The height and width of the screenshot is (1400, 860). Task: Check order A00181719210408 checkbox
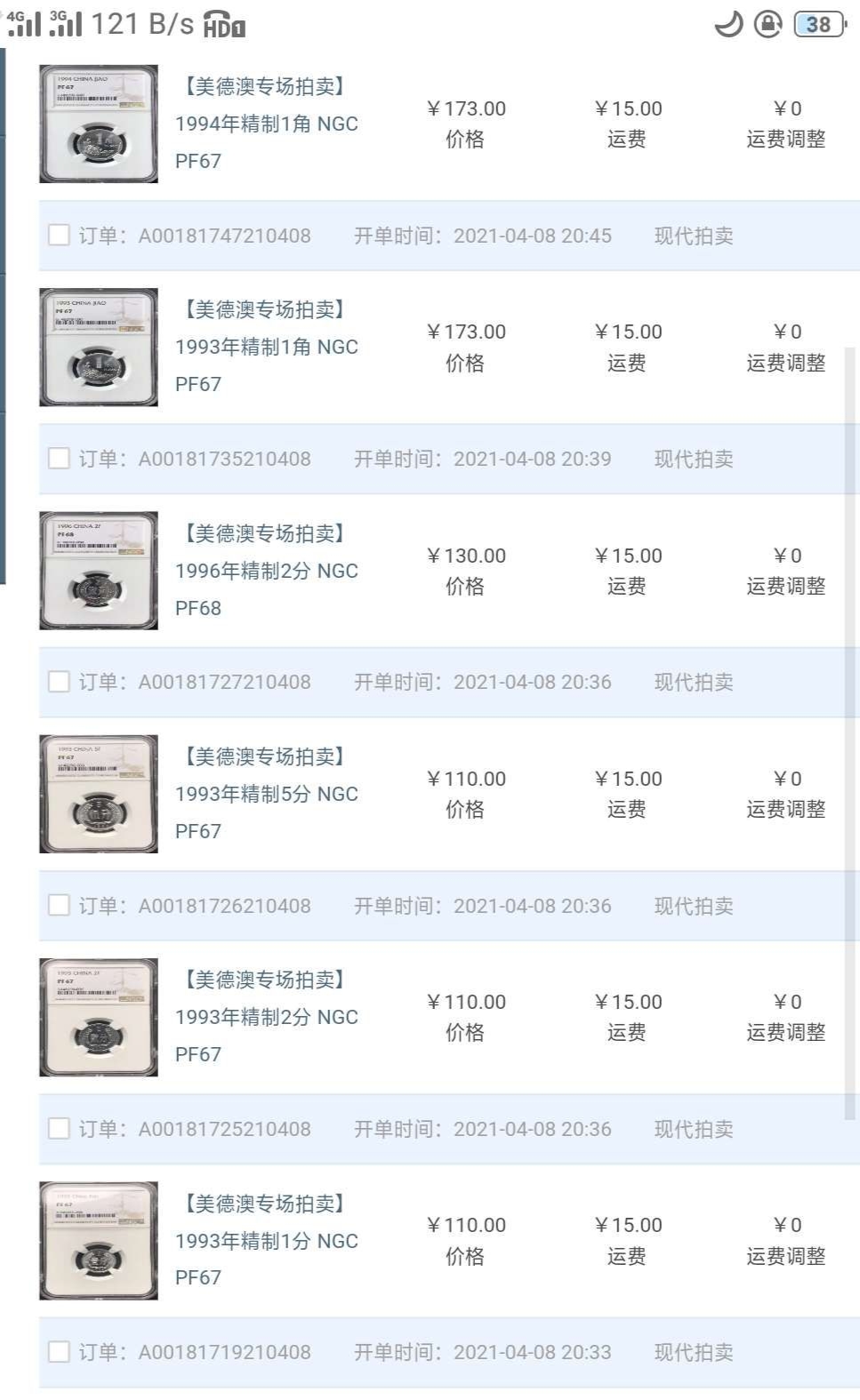click(59, 1352)
